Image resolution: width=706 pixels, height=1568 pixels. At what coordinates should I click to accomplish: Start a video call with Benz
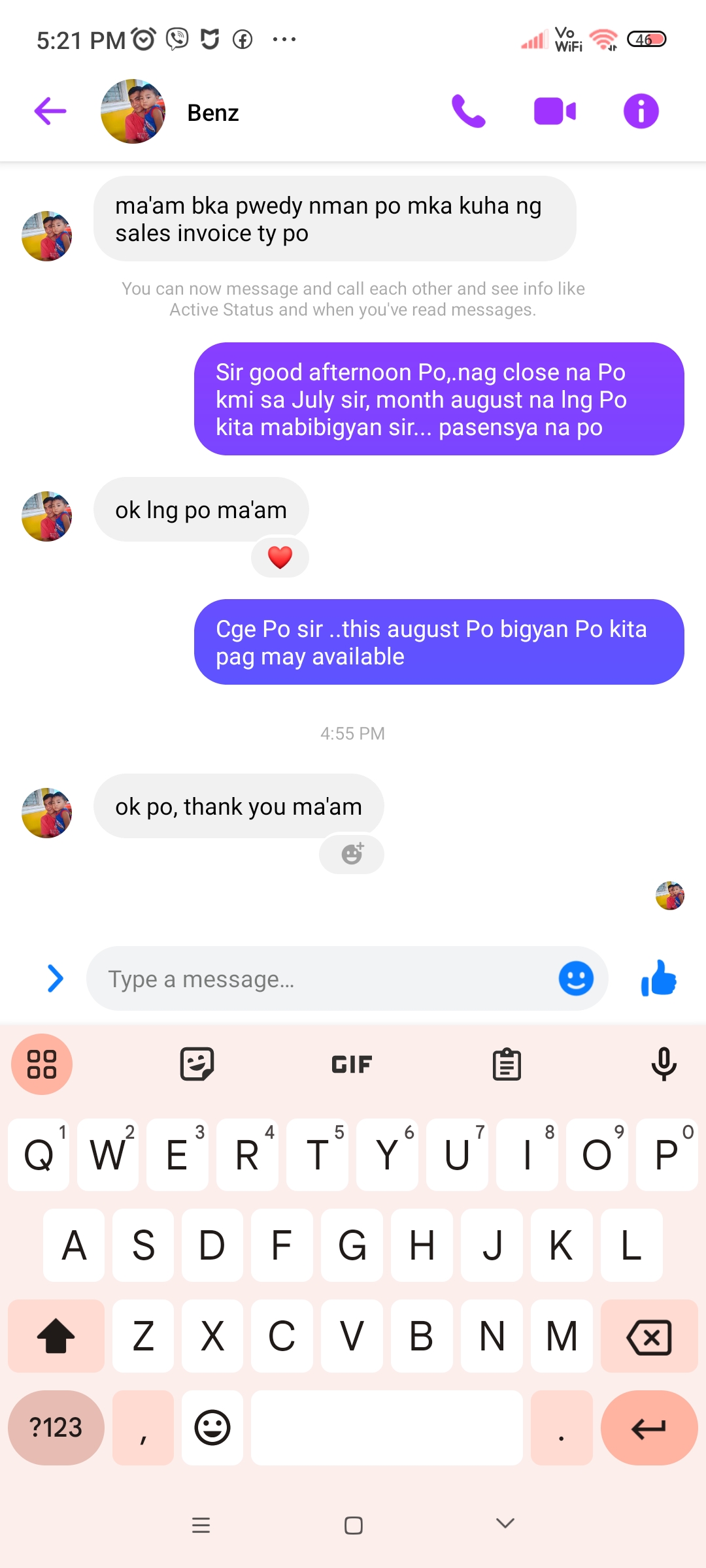pyautogui.click(x=554, y=111)
